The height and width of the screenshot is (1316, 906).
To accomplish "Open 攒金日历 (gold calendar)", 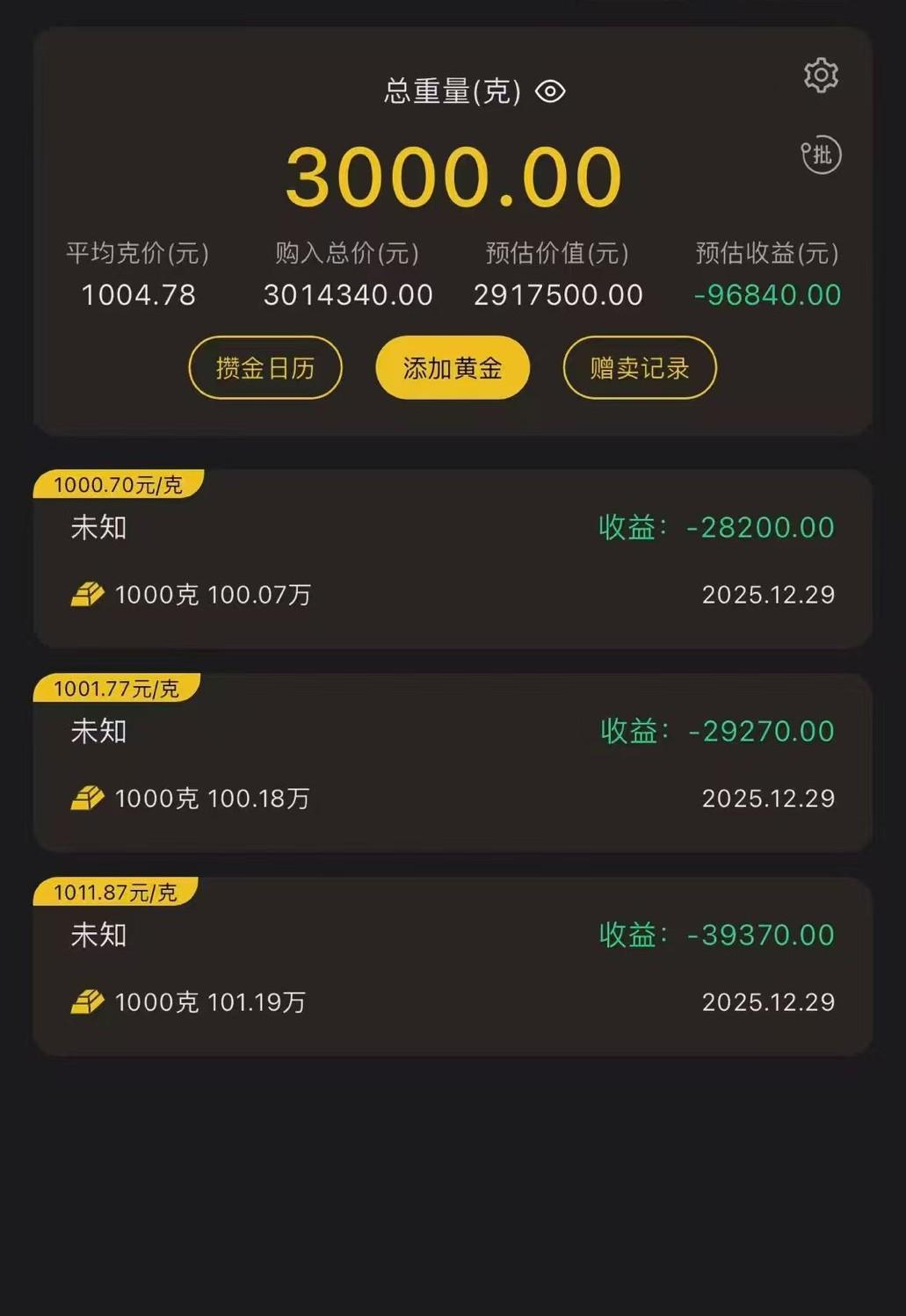I will 265,369.
